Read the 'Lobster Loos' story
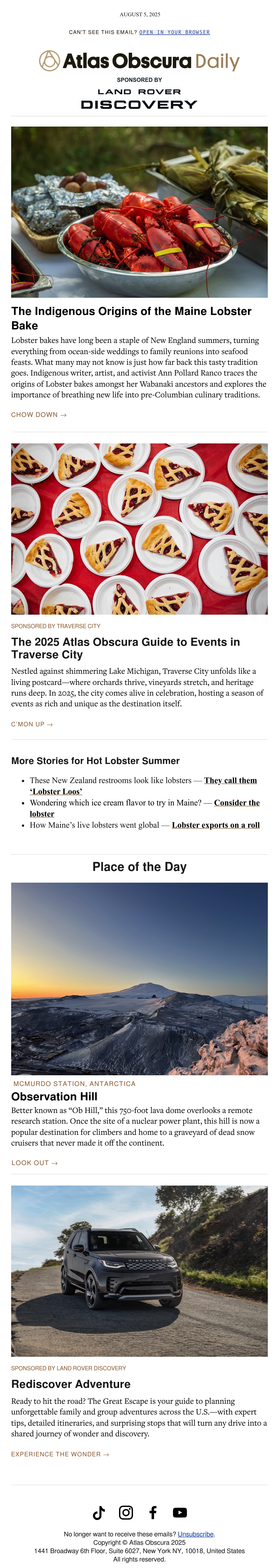The image size is (279, 1568). [143, 786]
